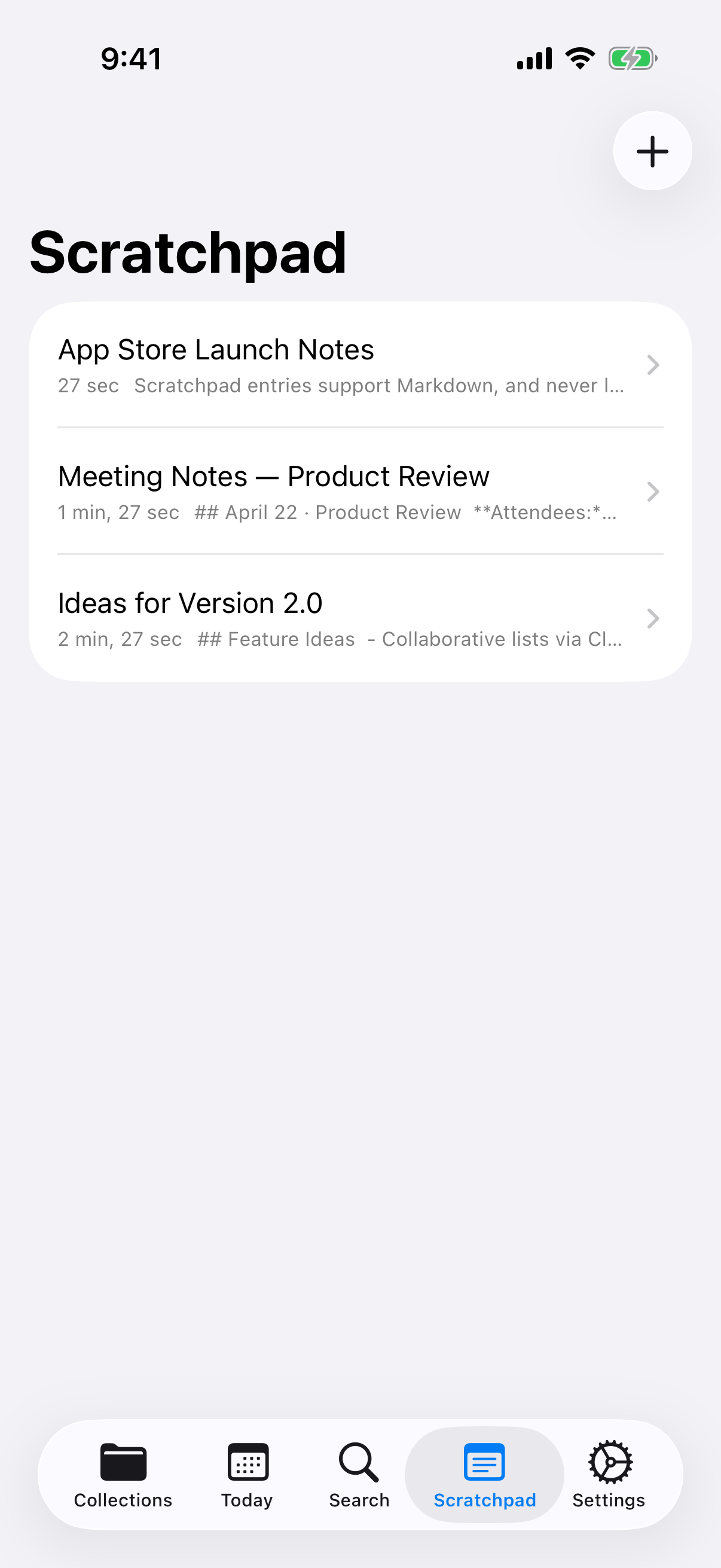The width and height of the screenshot is (721, 1568).
Task: Open the Settings tab
Action: click(609, 1474)
